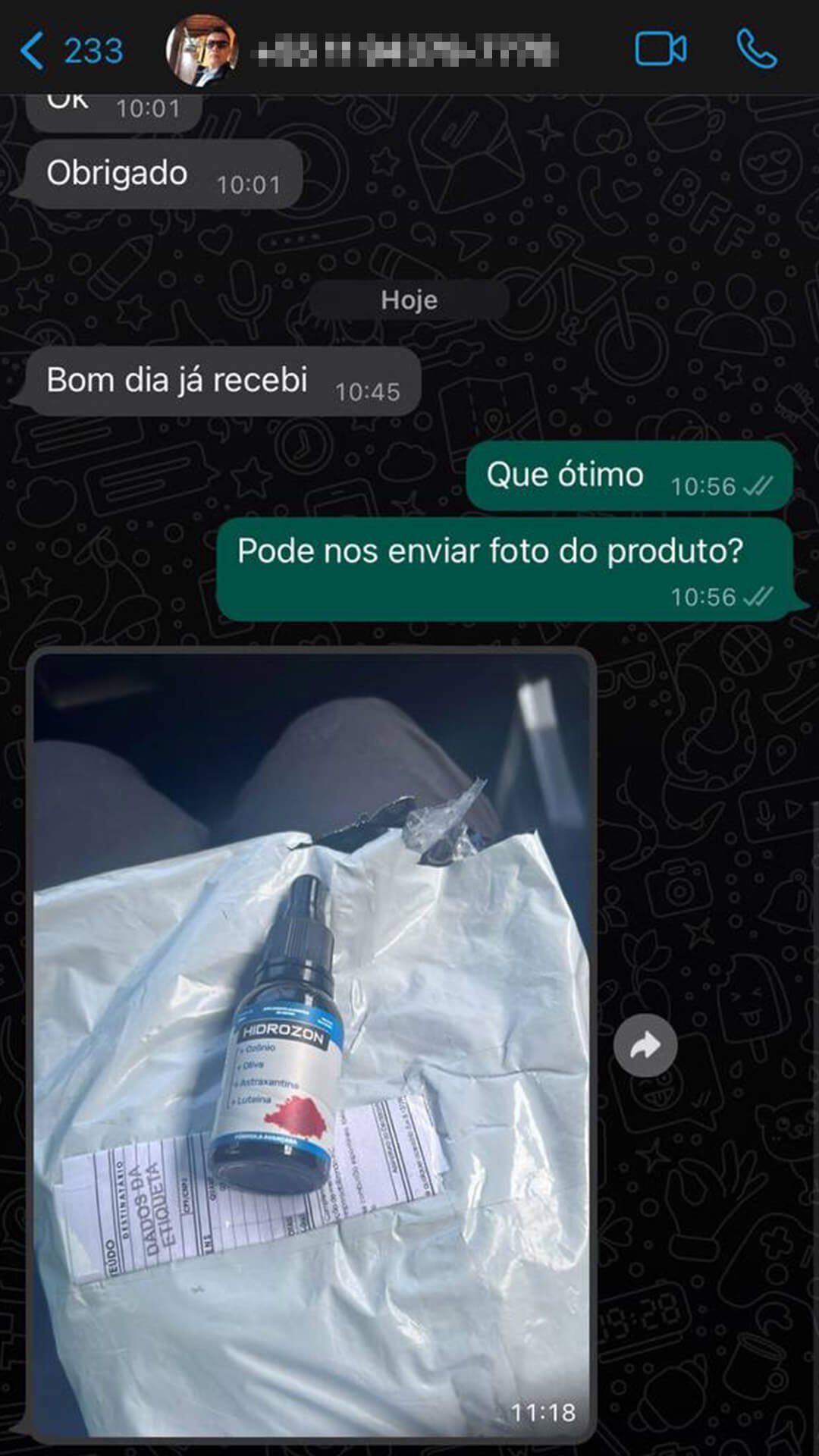The image size is (819, 1456).
Task: Open contact info via the blurred number
Action: pos(408,52)
